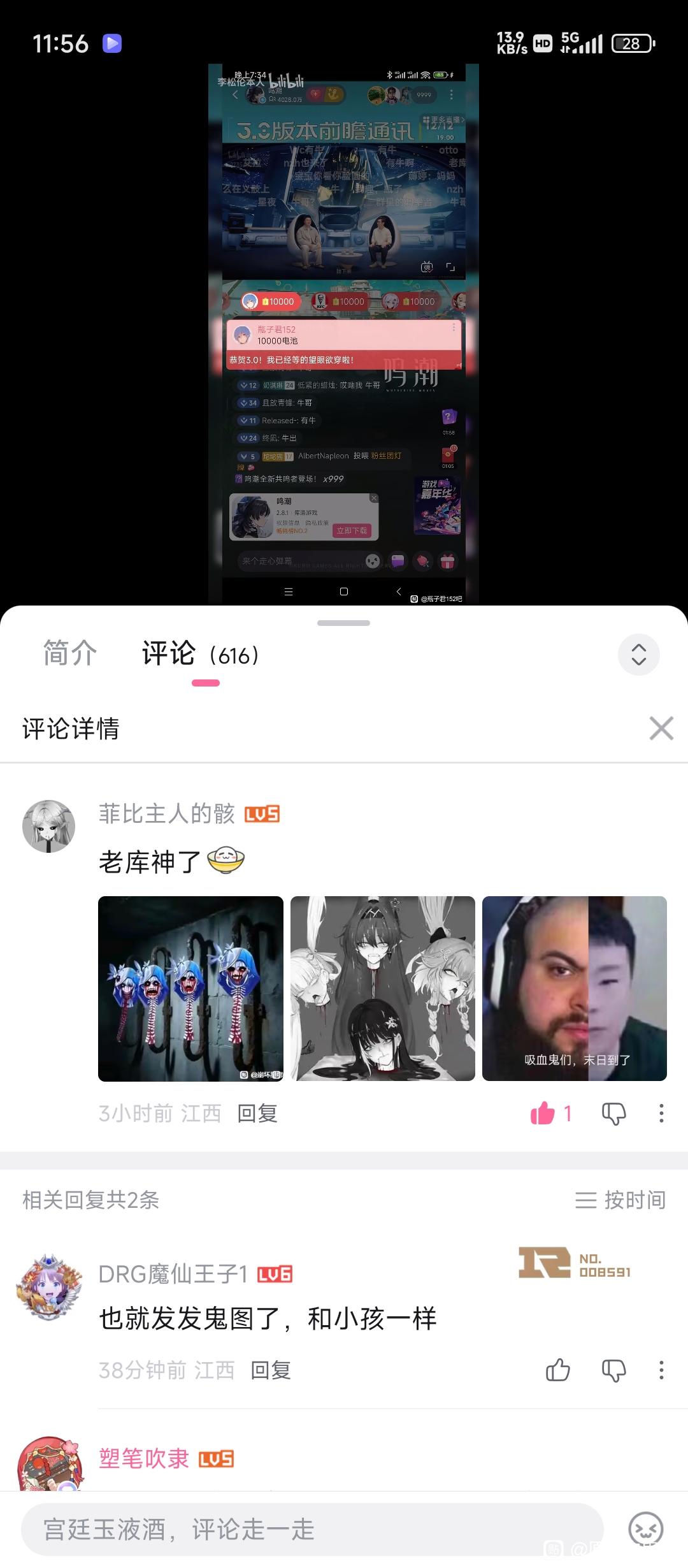Reply to 菲比主人的骸's comment

click(257, 1114)
